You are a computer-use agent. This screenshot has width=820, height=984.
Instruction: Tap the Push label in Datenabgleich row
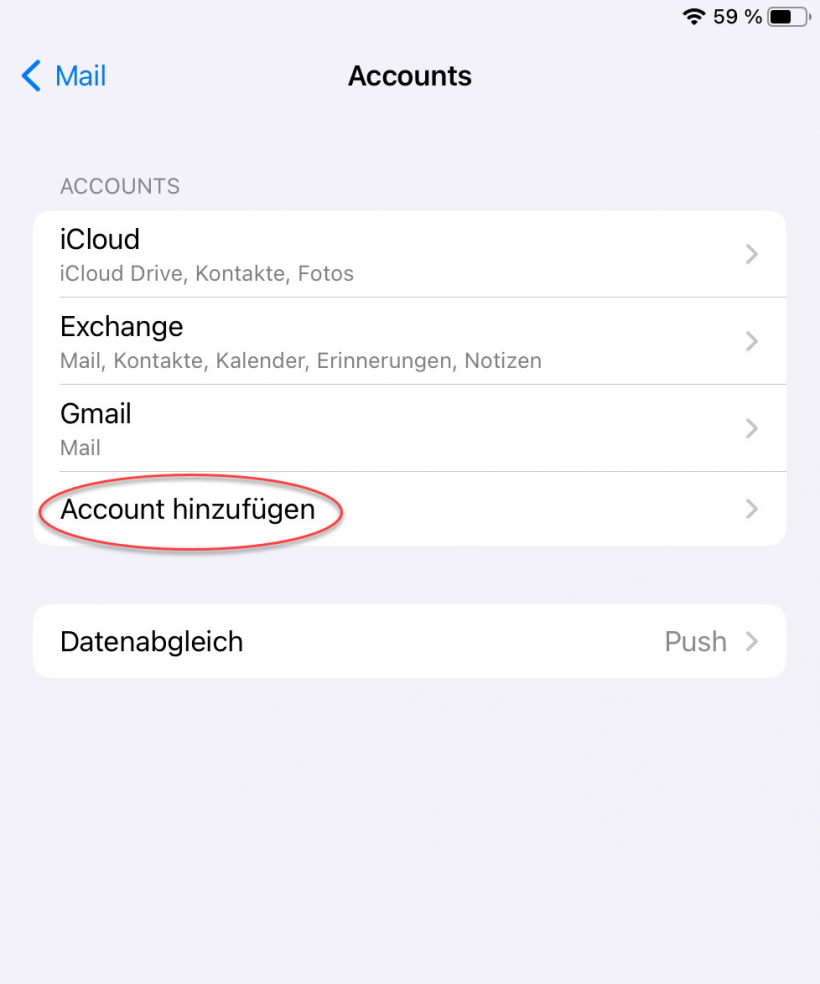pyautogui.click(x=695, y=641)
